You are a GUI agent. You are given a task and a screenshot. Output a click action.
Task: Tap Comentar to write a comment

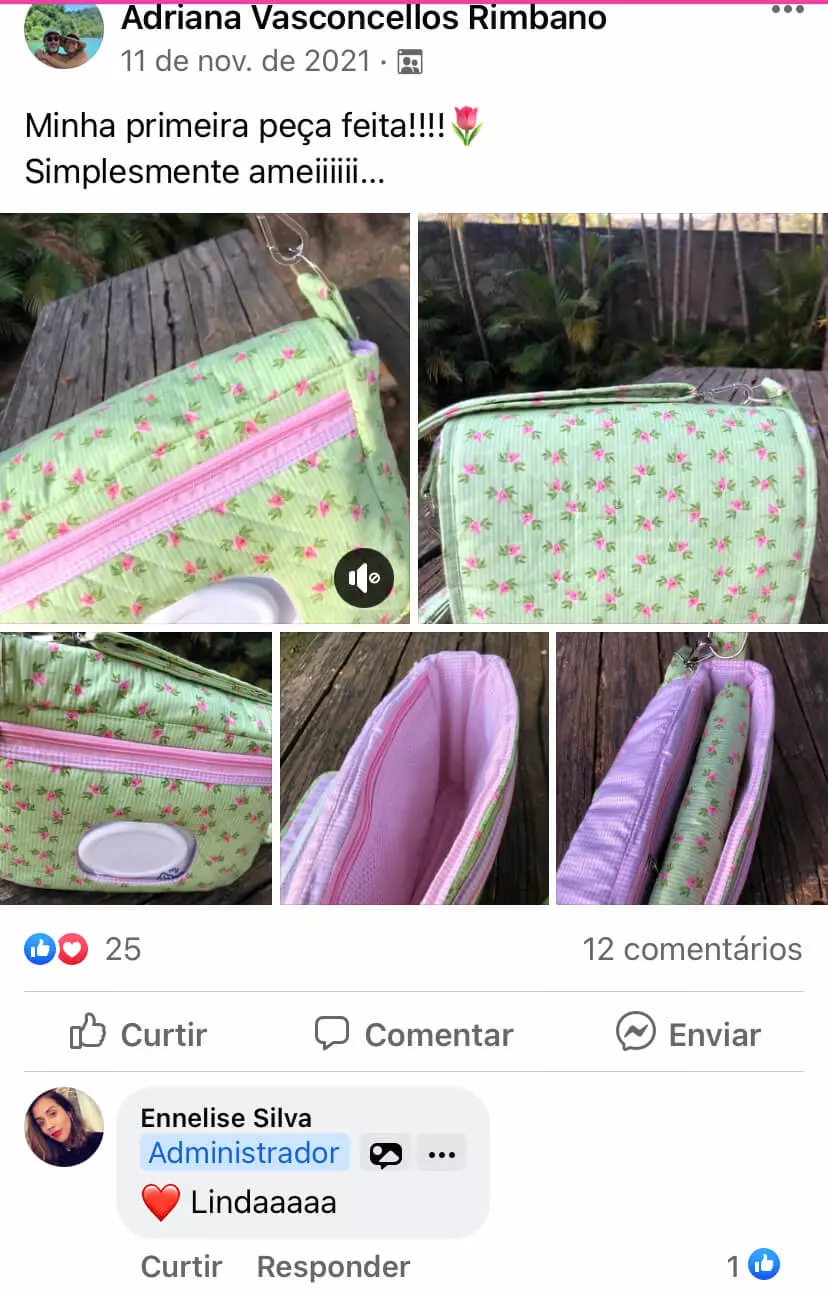(x=414, y=1034)
